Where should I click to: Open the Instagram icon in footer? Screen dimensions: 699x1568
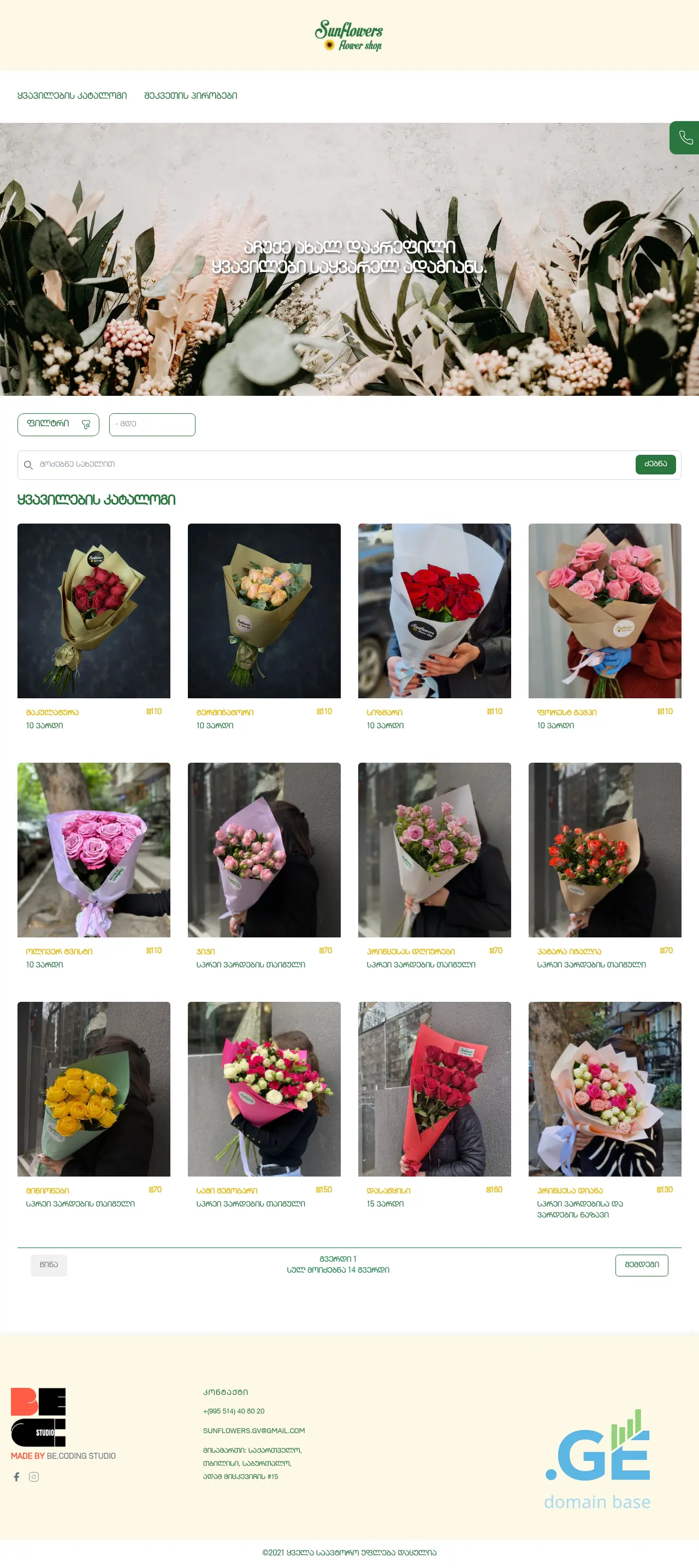point(34,1477)
